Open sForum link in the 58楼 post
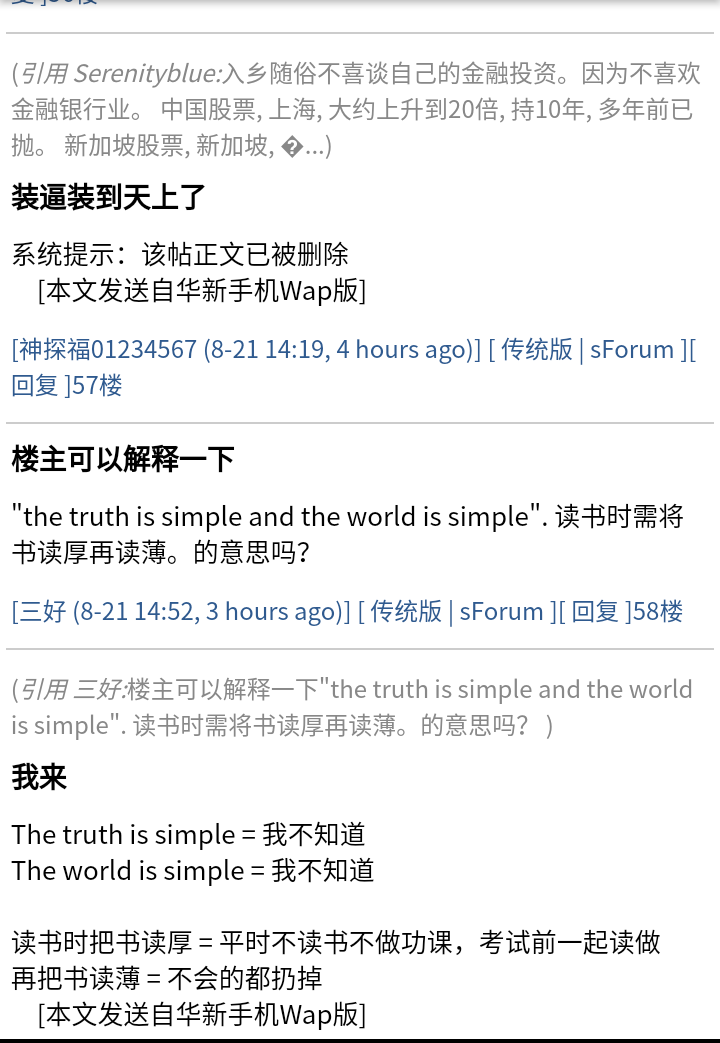720x1043 pixels. point(502,611)
